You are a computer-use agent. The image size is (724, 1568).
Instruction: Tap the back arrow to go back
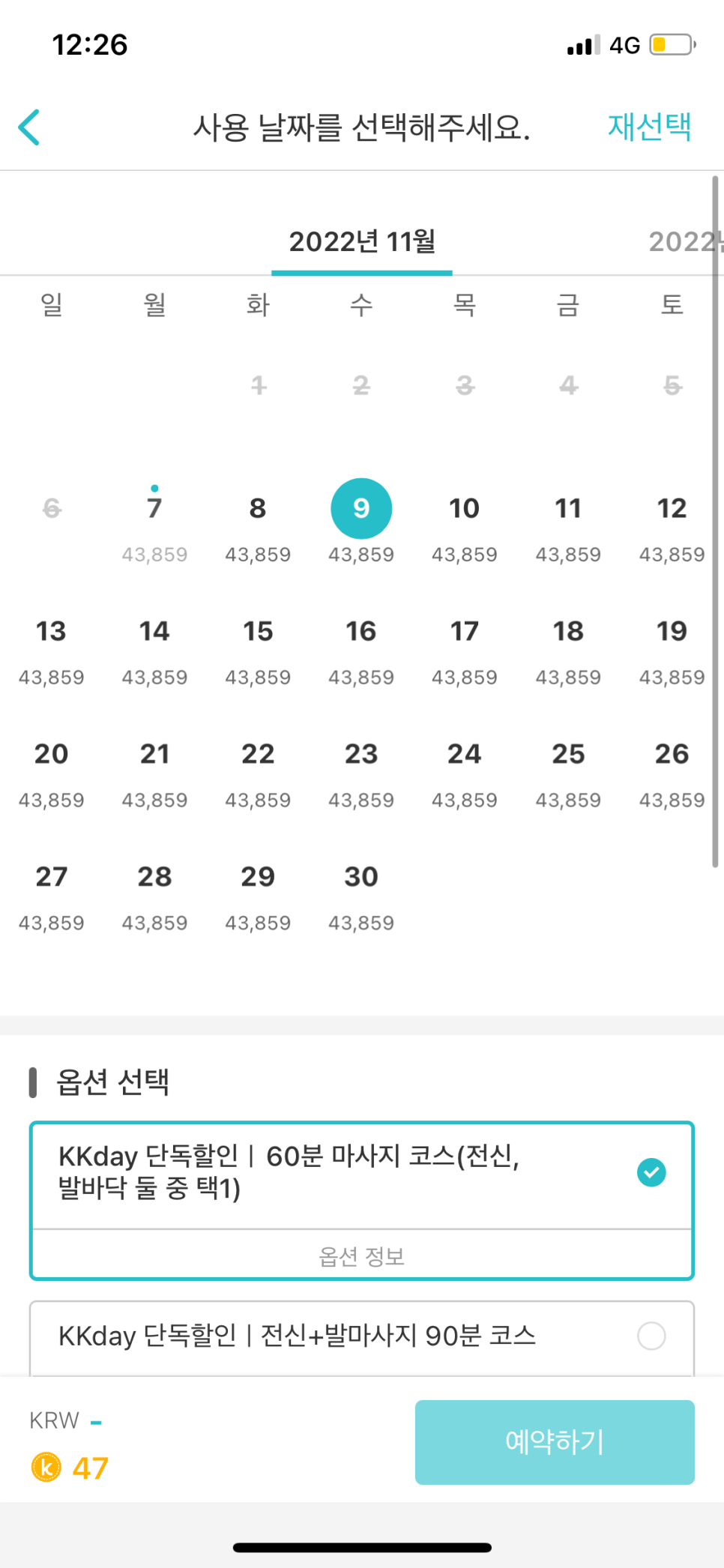(28, 126)
